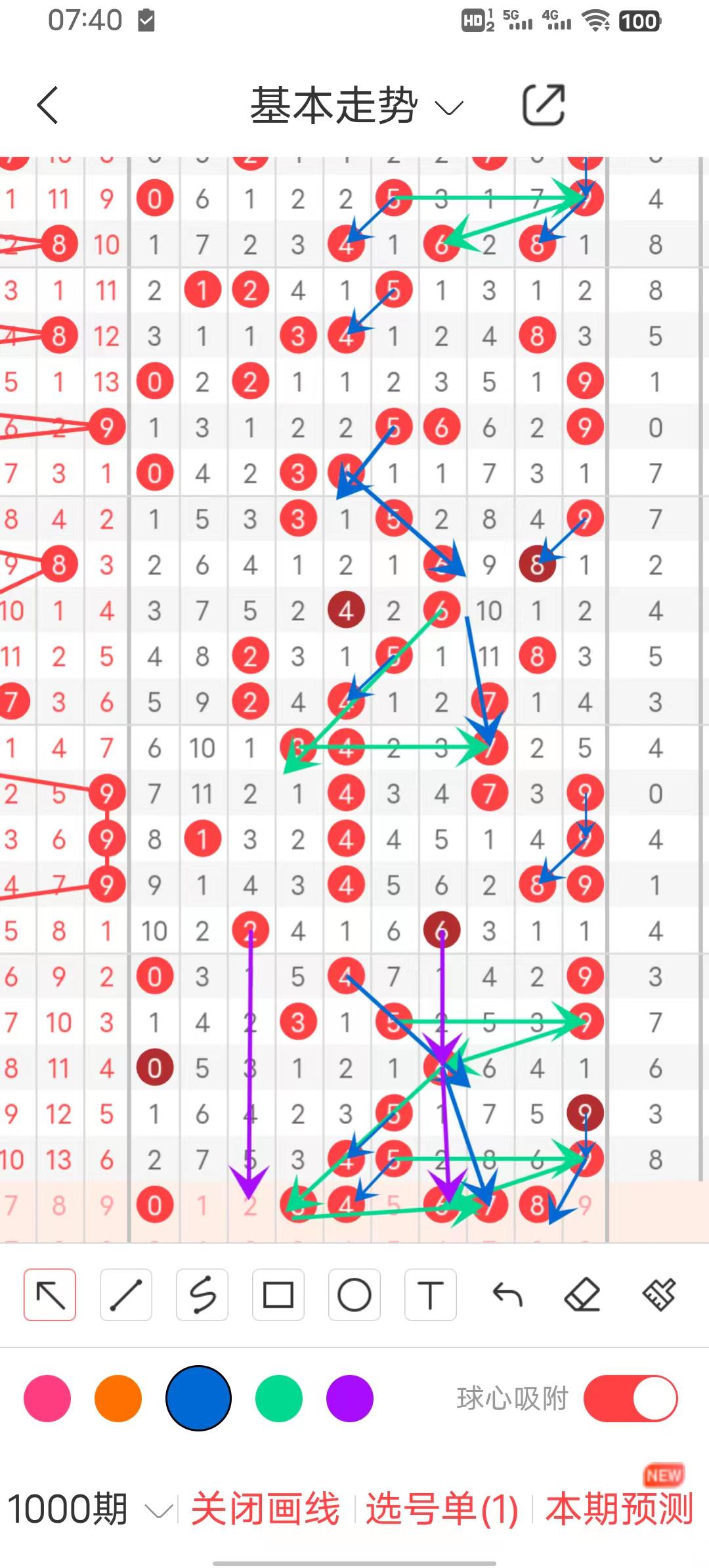Select the rectangle shape tool
709x1568 pixels.
click(278, 1295)
